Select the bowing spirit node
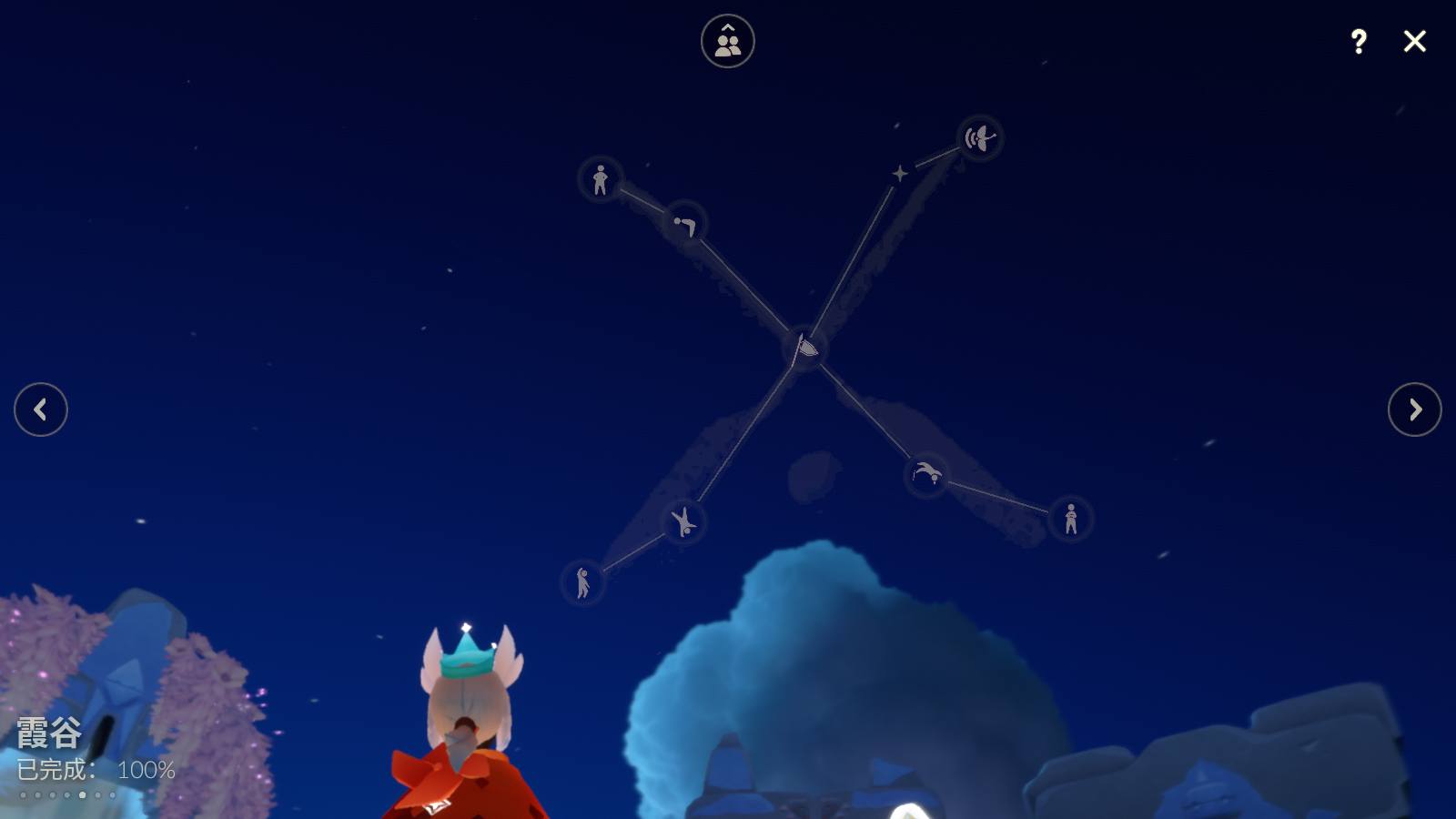 tap(684, 223)
